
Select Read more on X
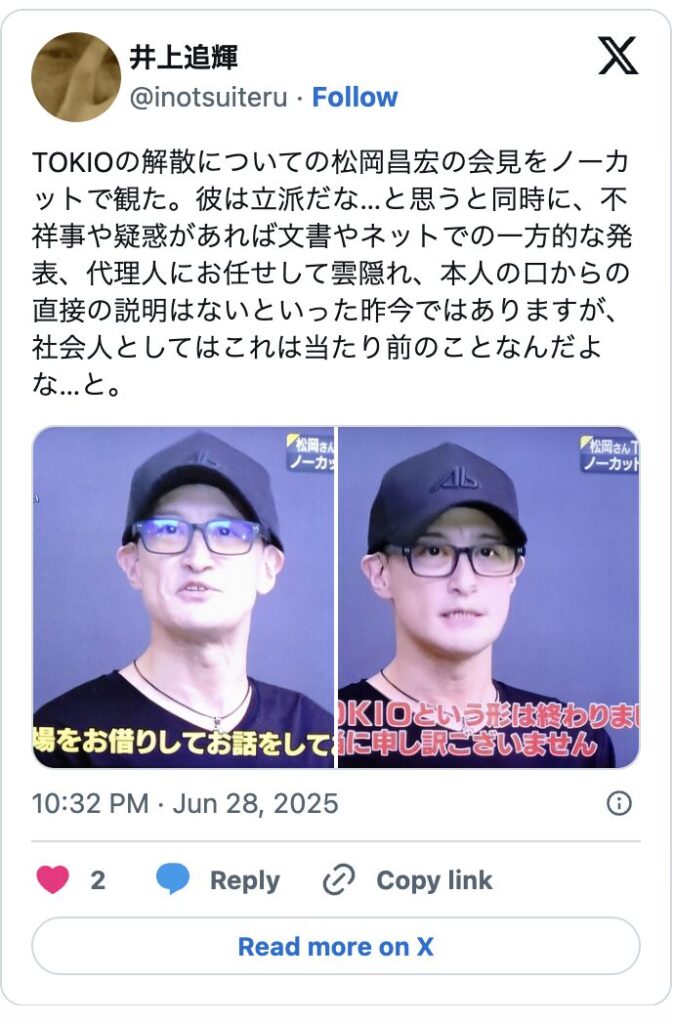[336, 946]
